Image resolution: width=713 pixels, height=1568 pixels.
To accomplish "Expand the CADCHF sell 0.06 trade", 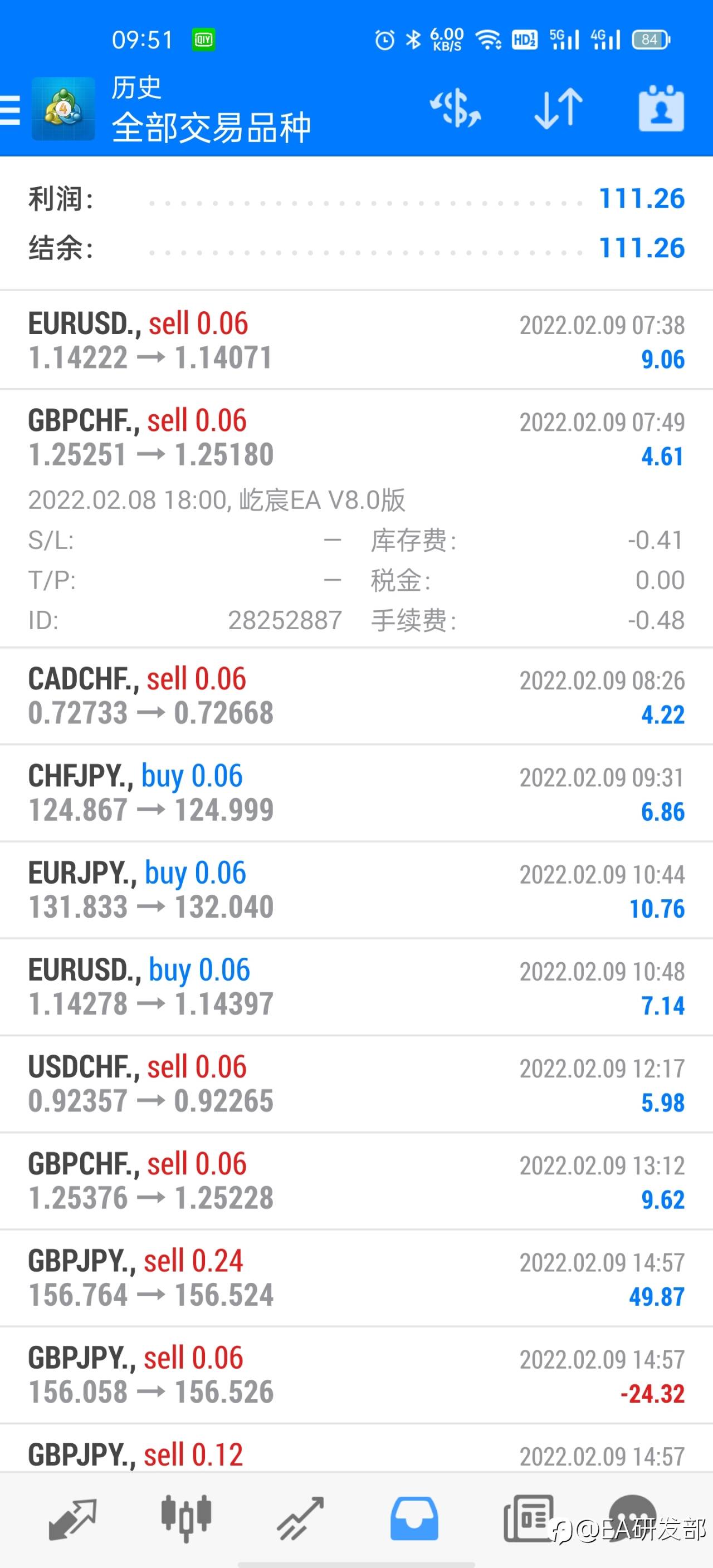I will click(356, 697).
